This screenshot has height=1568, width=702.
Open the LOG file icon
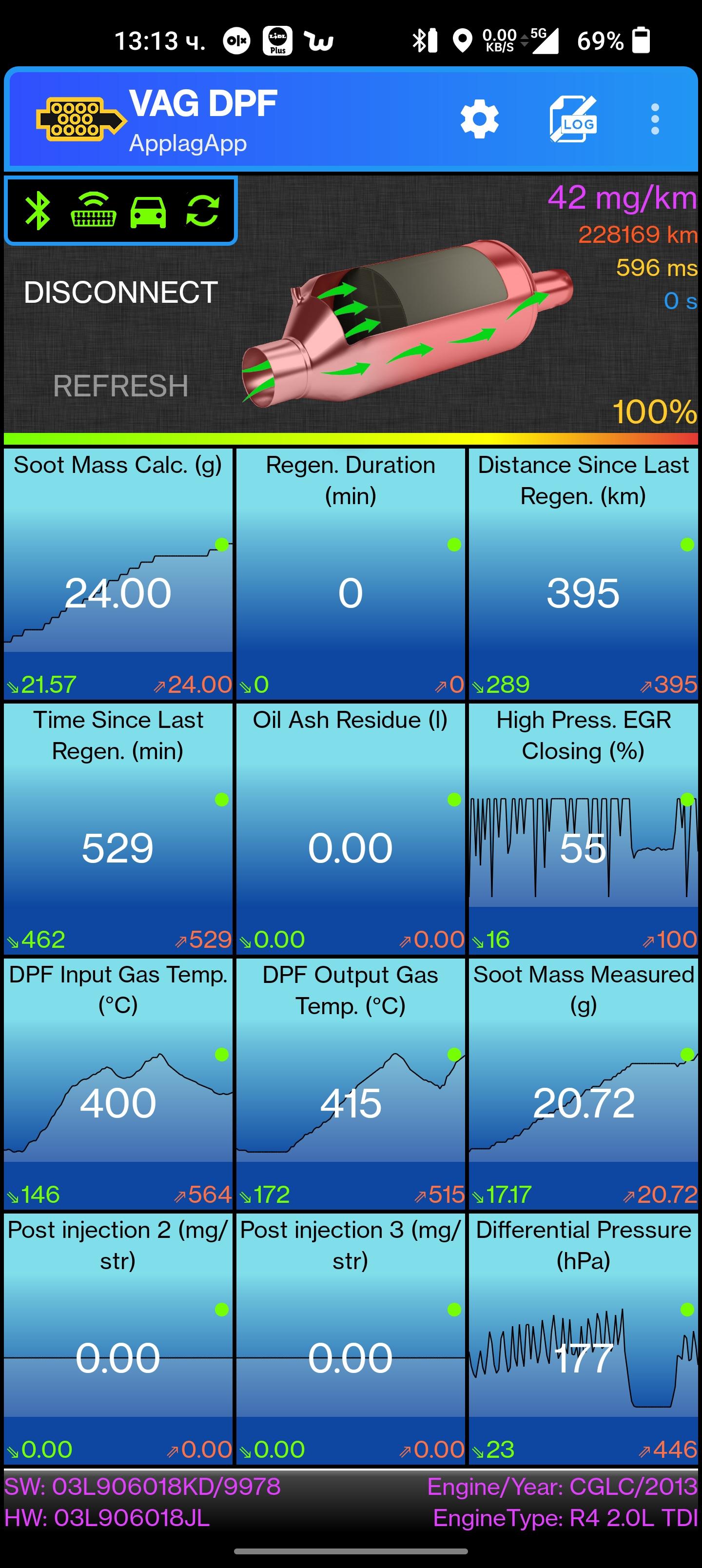point(573,118)
